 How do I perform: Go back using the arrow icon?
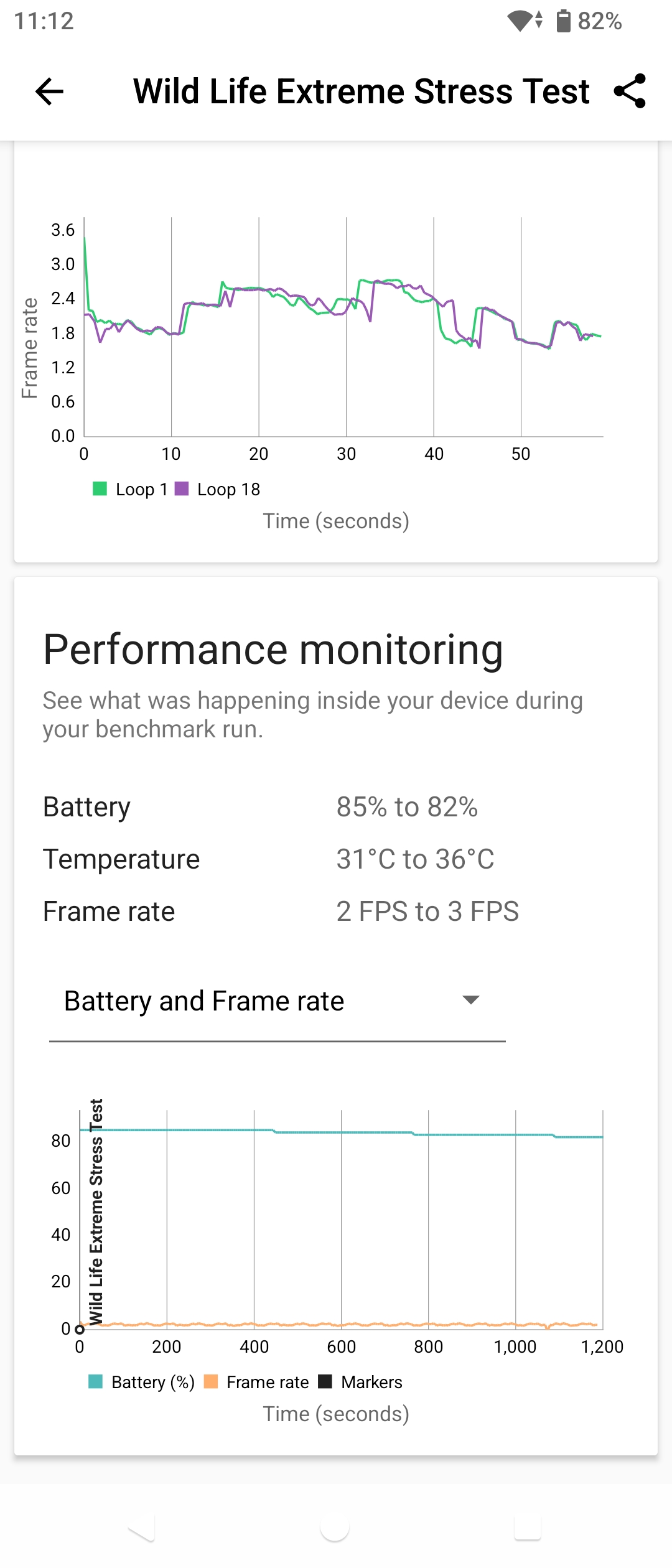point(50,92)
